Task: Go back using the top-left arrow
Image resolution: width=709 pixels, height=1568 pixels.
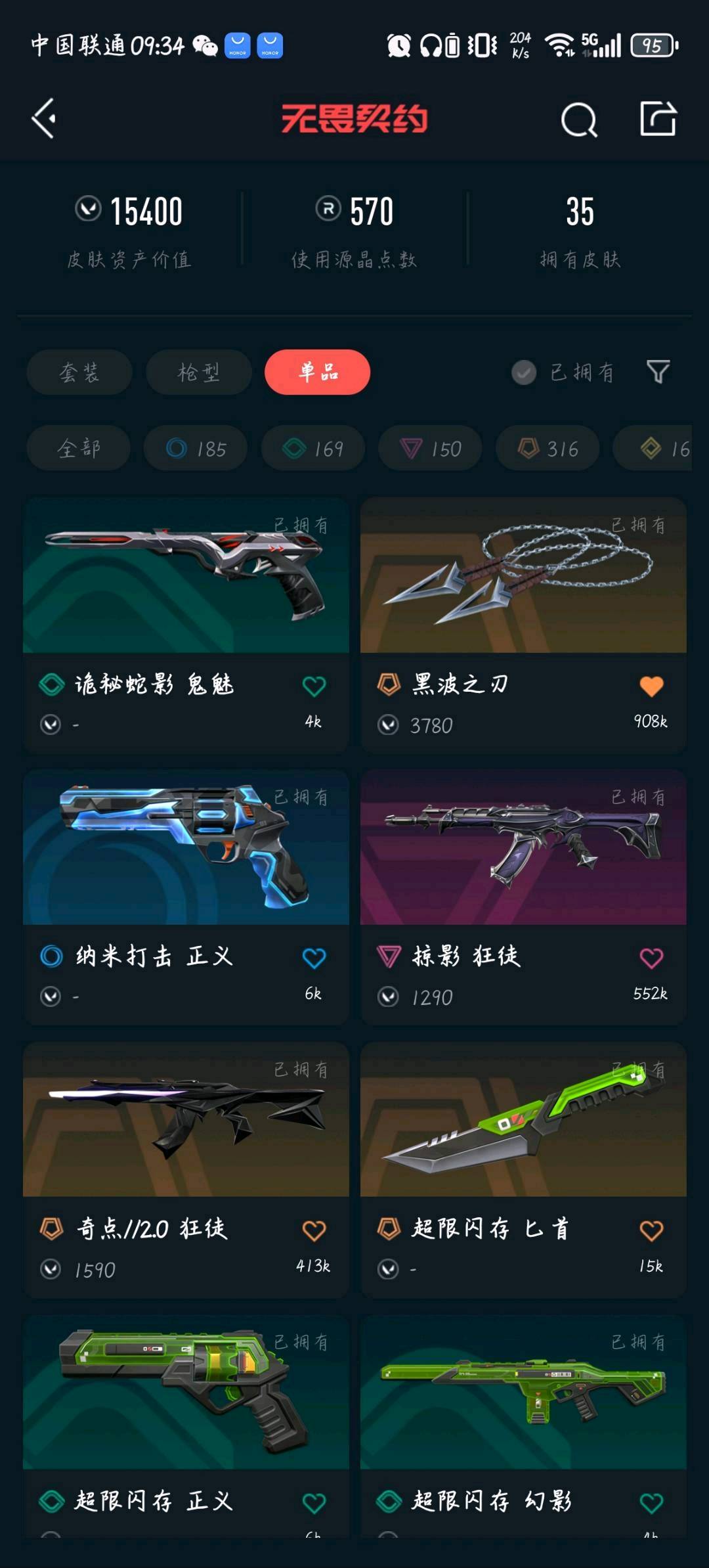Action: [x=43, y=119]
